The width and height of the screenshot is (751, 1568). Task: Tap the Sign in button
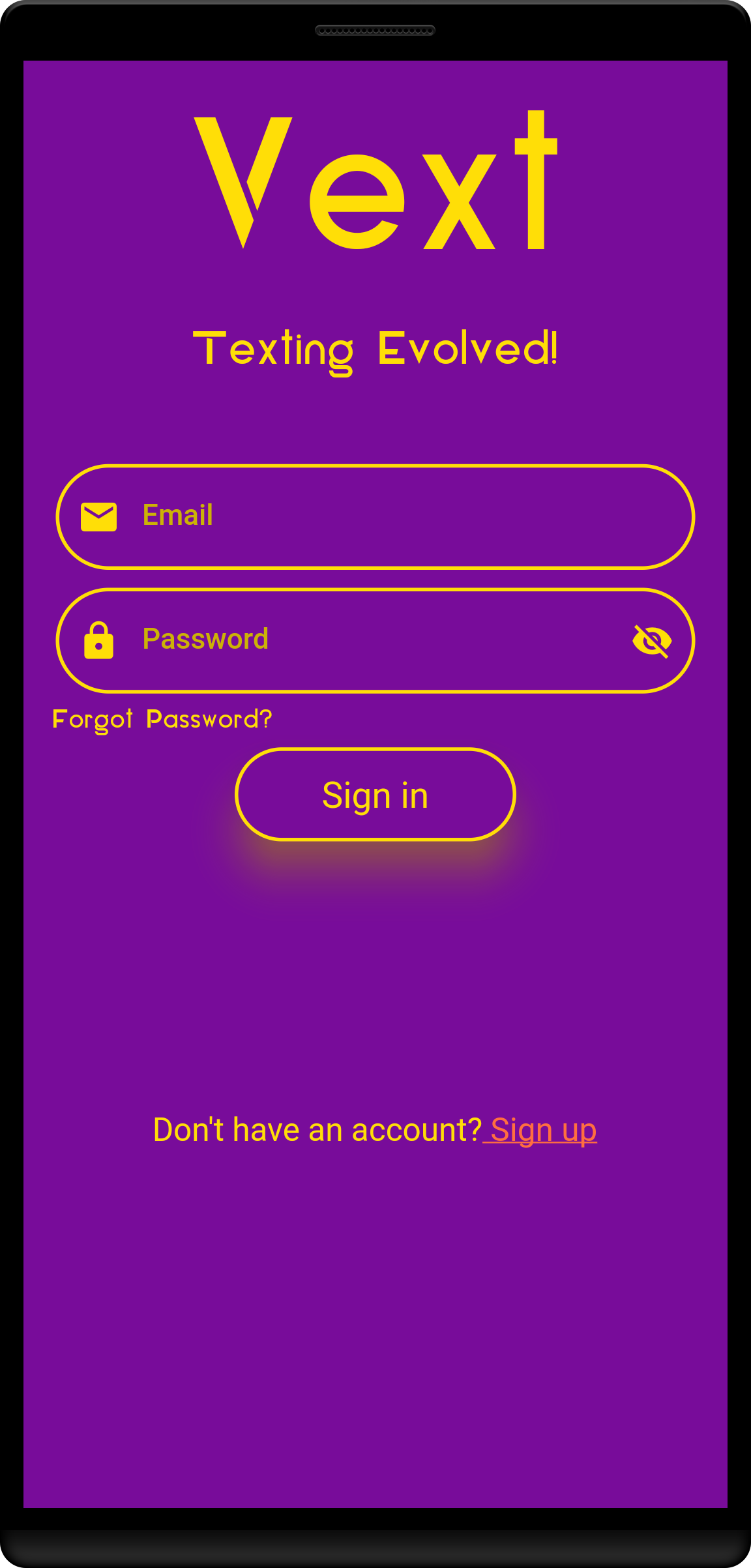click(375, 795)
